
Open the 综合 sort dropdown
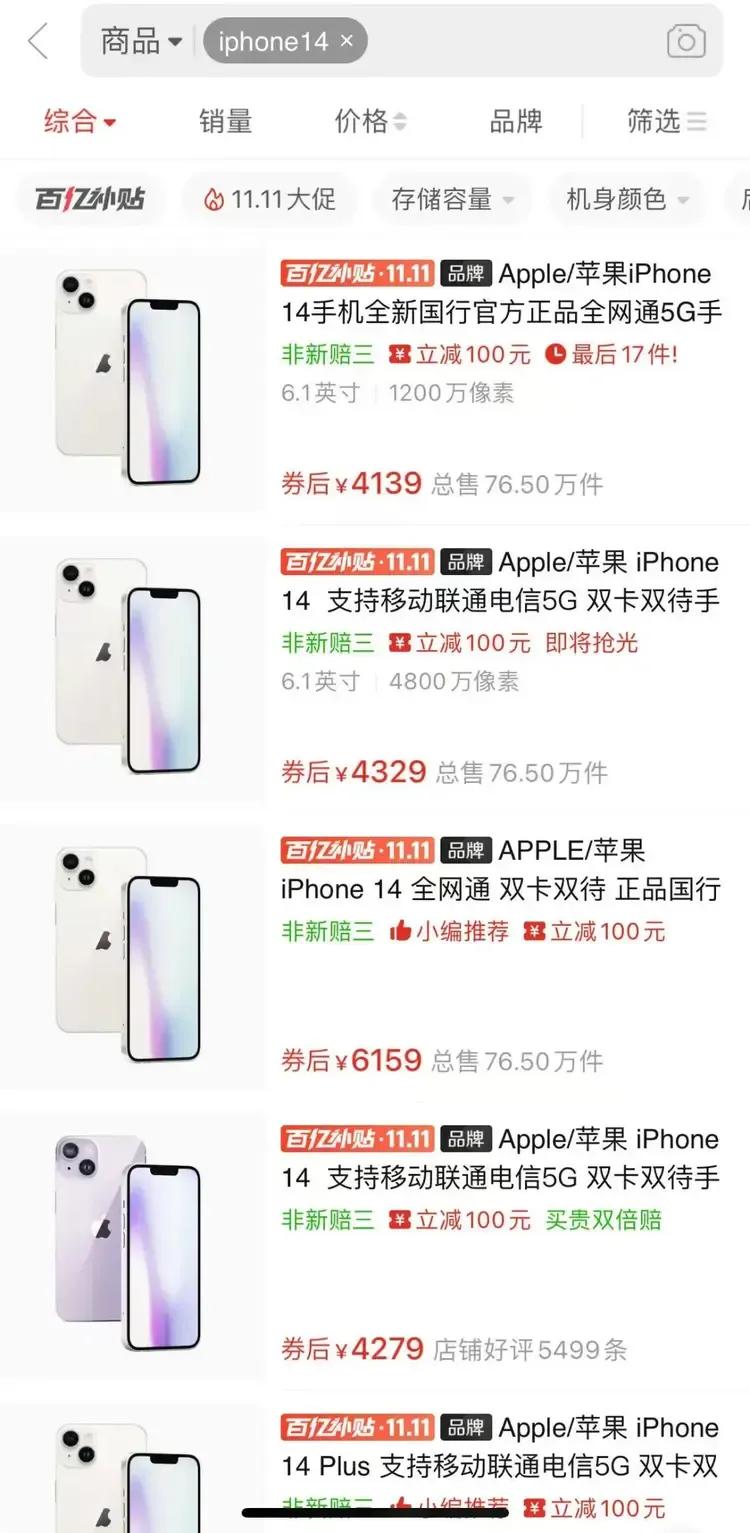tap(80, 122)
